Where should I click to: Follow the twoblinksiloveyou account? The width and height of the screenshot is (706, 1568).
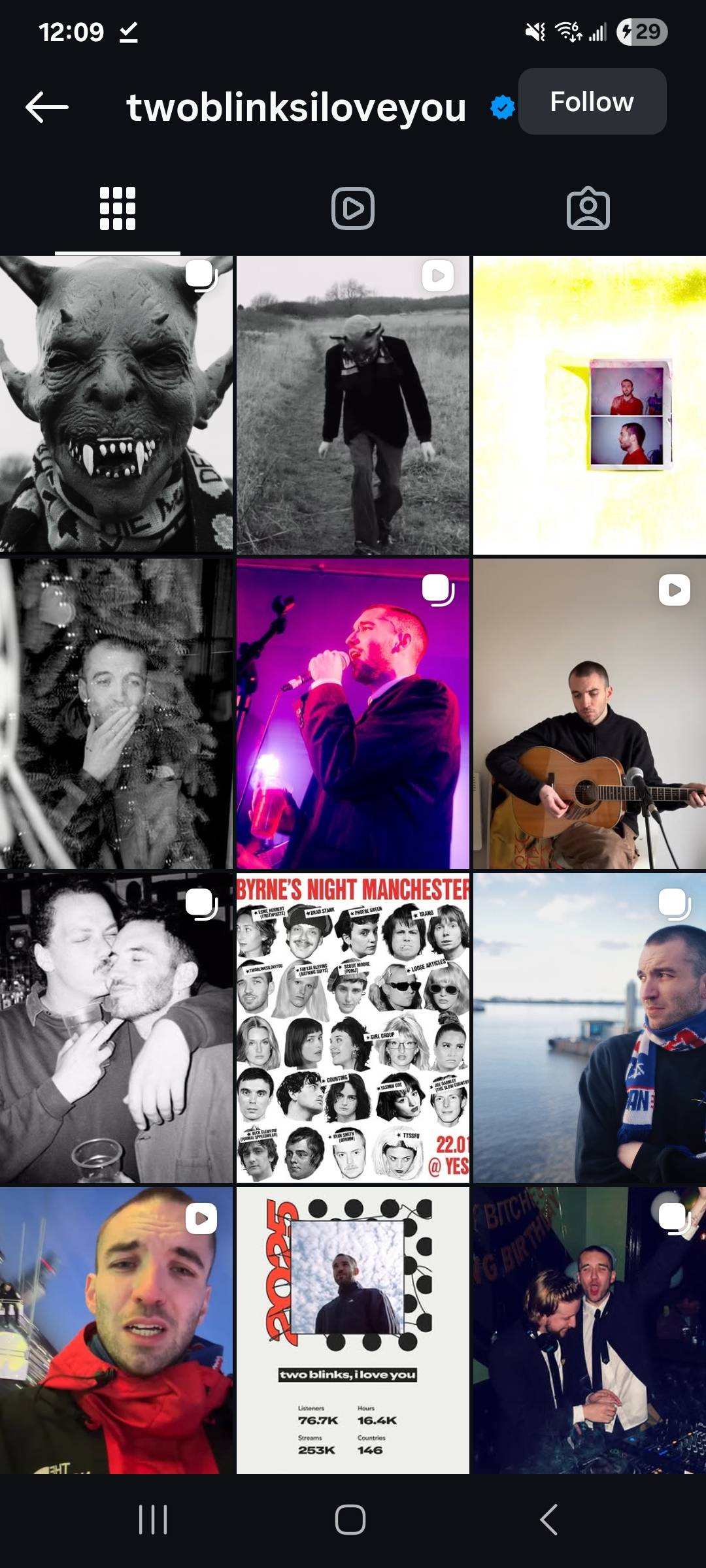click(x=592, y=102)
